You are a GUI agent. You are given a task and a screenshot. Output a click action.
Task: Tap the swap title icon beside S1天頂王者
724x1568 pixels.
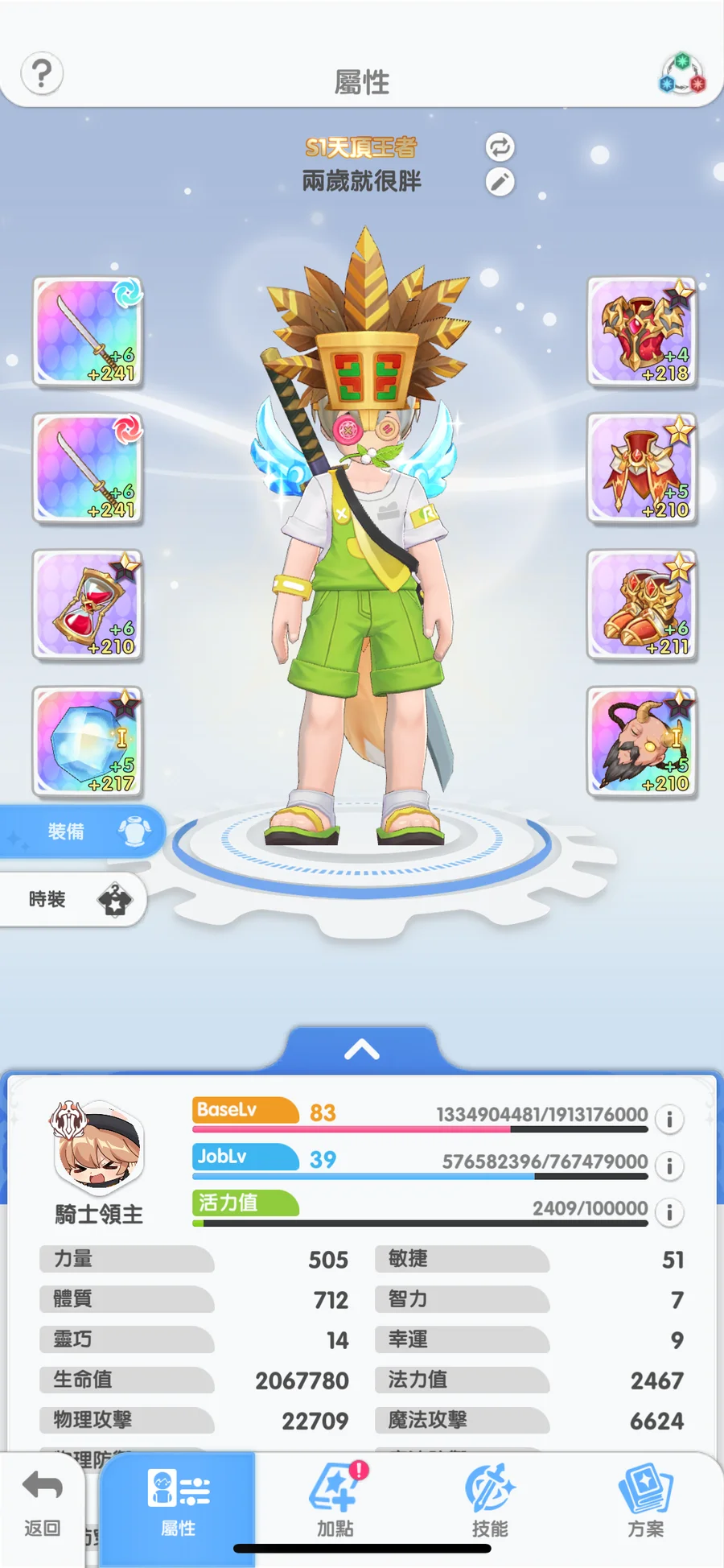[x=500, y=147]
